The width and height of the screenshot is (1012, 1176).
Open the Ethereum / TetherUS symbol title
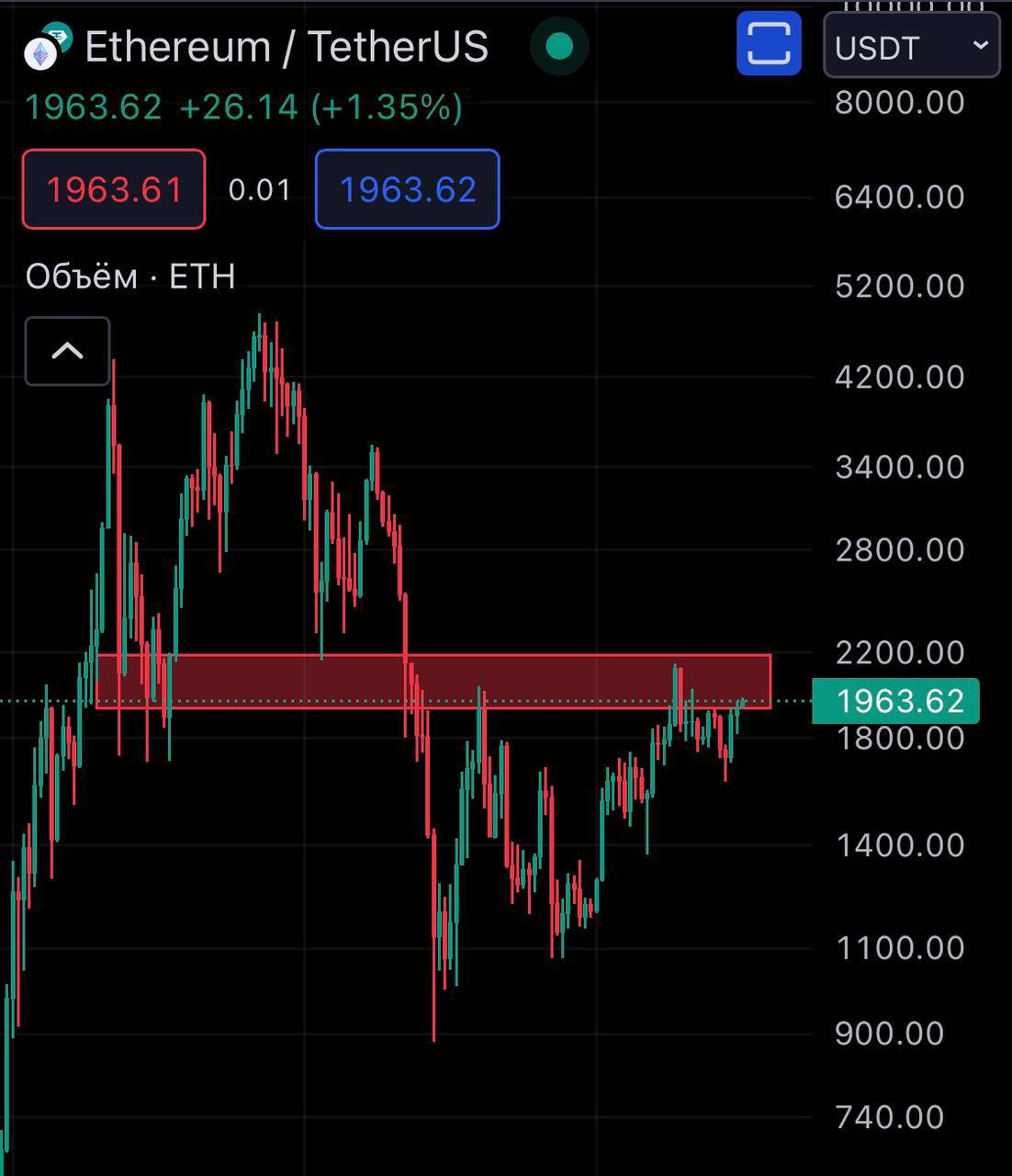click(x=286, y=47)
